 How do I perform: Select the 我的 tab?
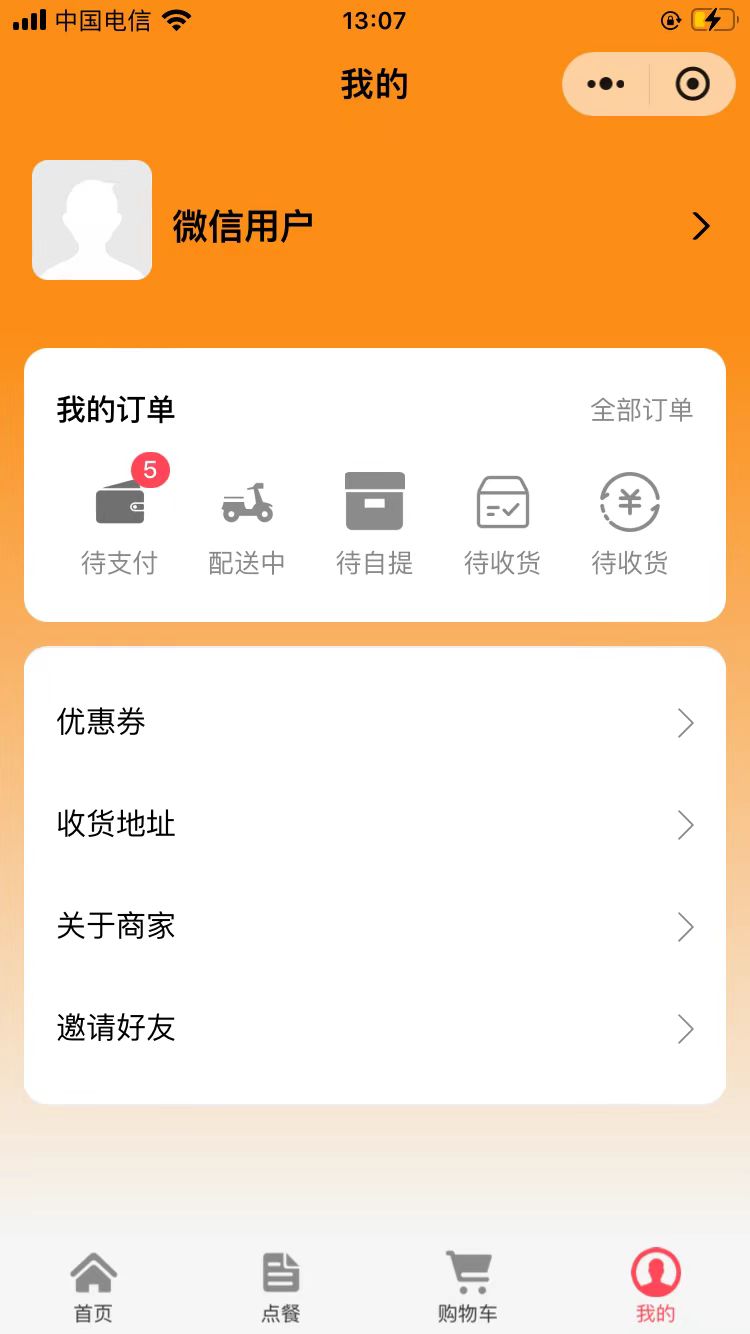coord(656,1287)
